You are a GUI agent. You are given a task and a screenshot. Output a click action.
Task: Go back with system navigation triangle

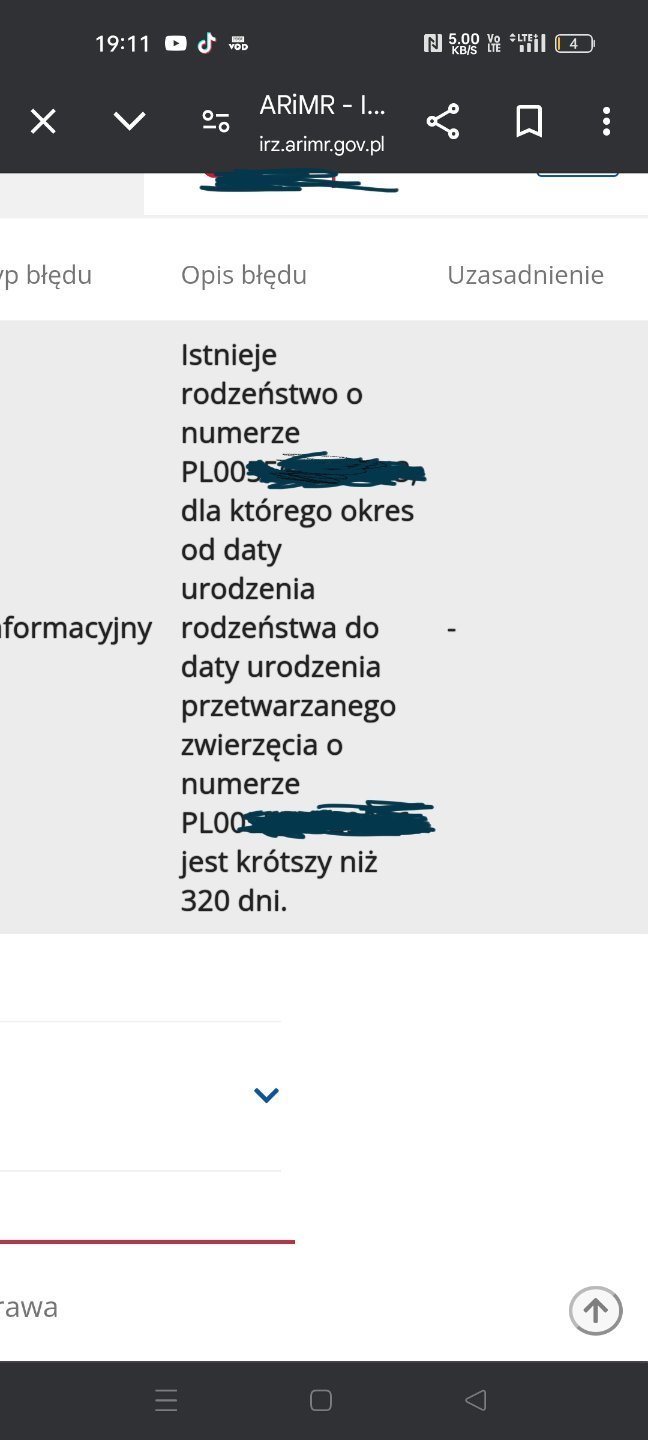coord(476,1400)
